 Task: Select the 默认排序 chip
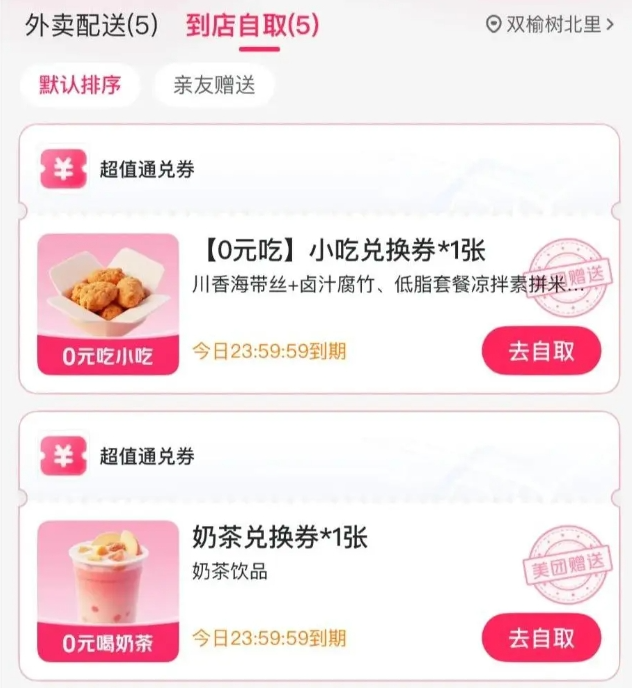pyautogui.click(x=80, y=85)
